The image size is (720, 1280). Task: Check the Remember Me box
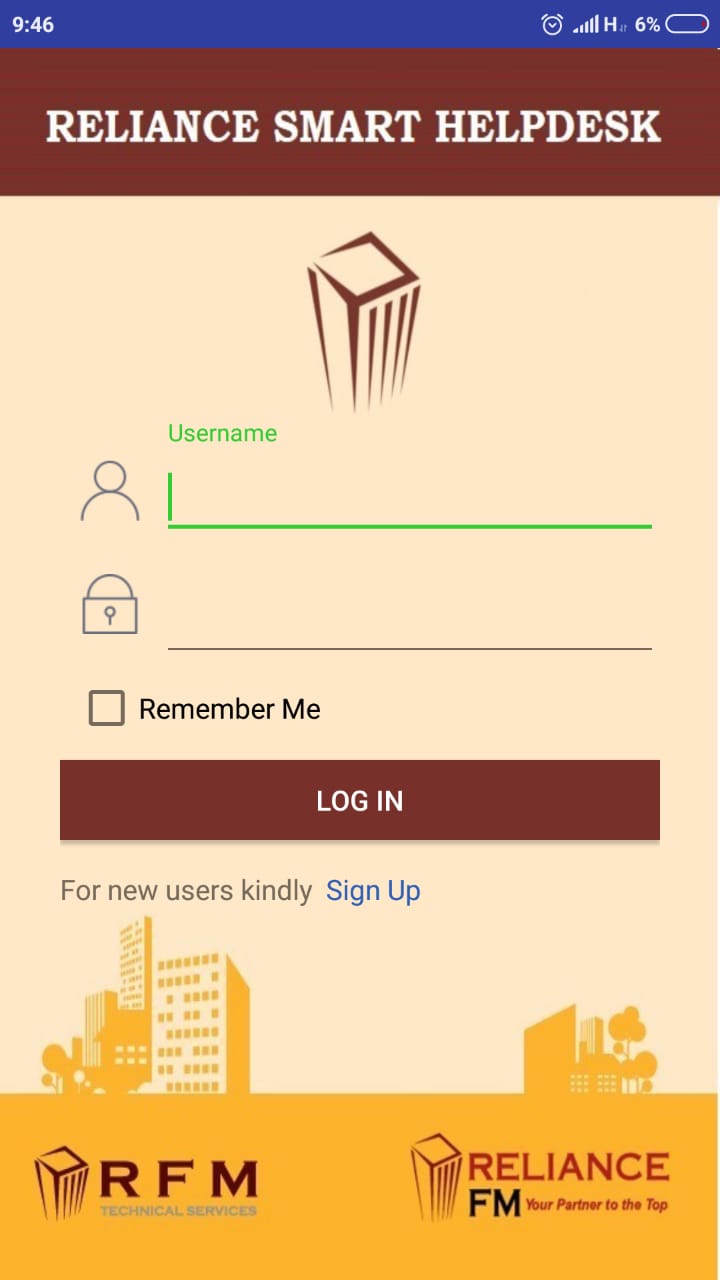pos(107,708)
